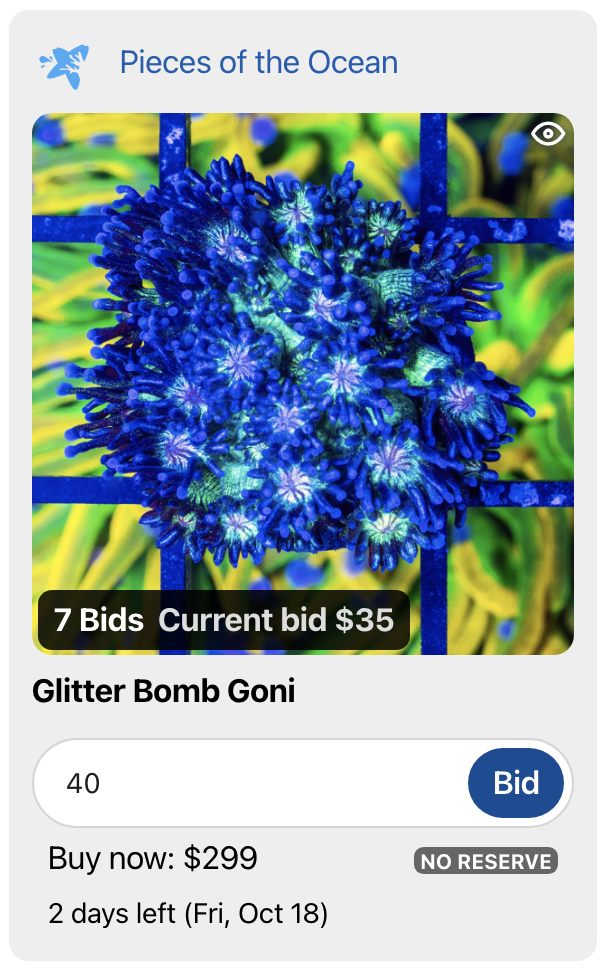
Task: Focus the bid amount field showing 40
Action: (x=250, y=783)
